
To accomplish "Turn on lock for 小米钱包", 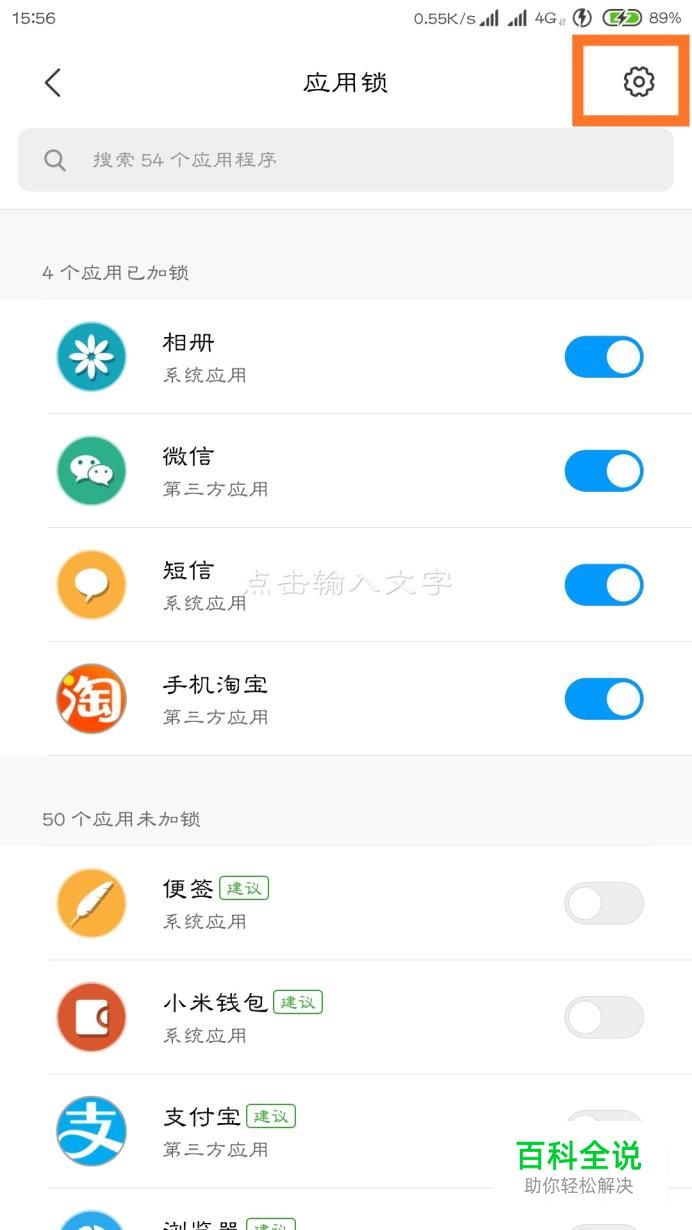I will (604, 1017).
